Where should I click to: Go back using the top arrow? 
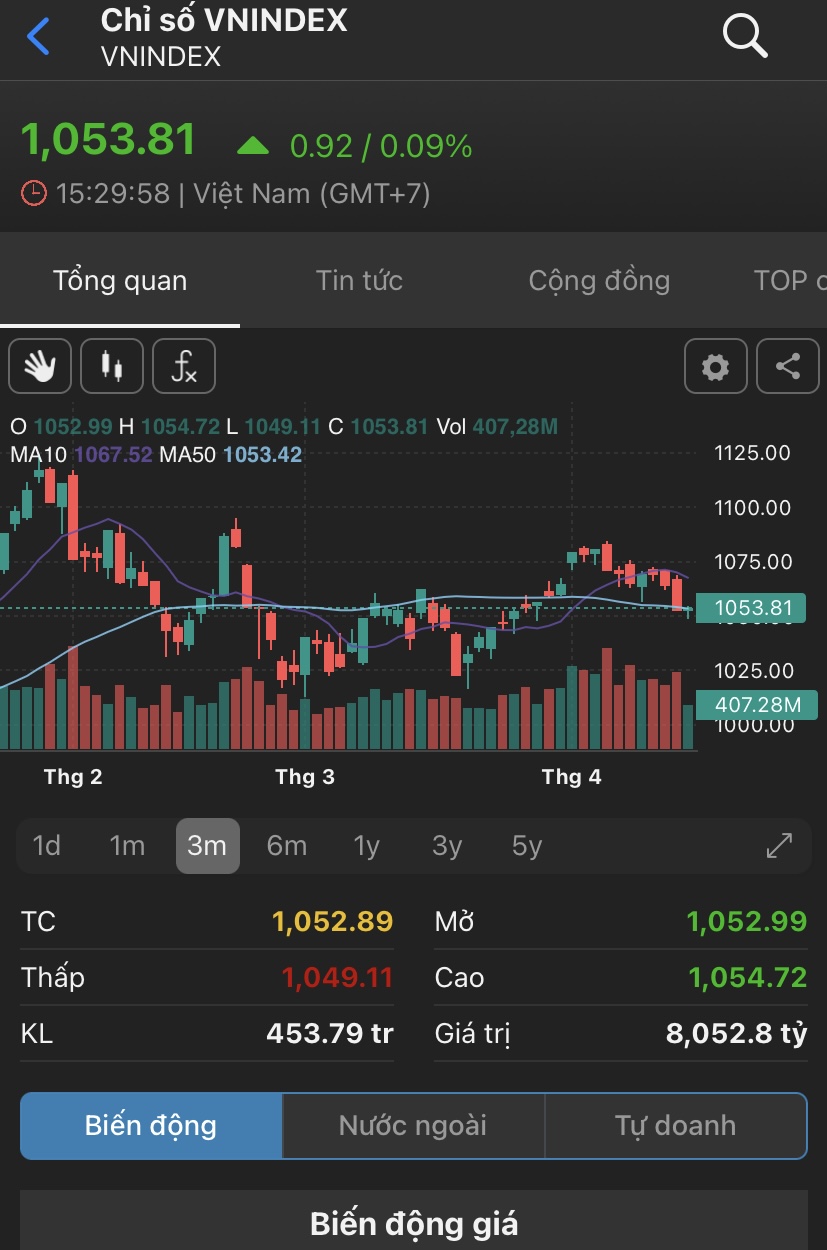click(38, 37)
